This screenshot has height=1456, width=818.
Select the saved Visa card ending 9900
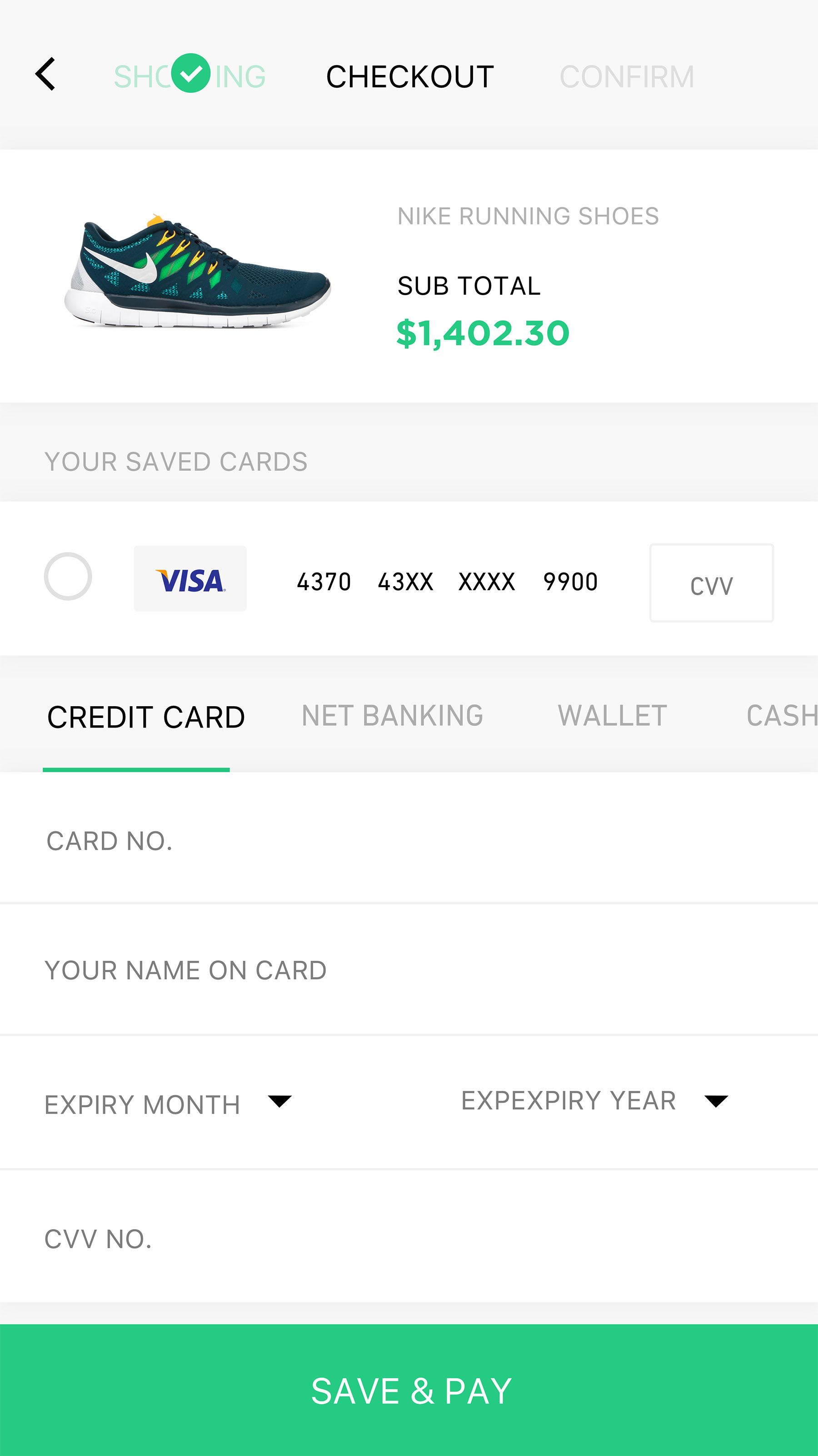68,577
